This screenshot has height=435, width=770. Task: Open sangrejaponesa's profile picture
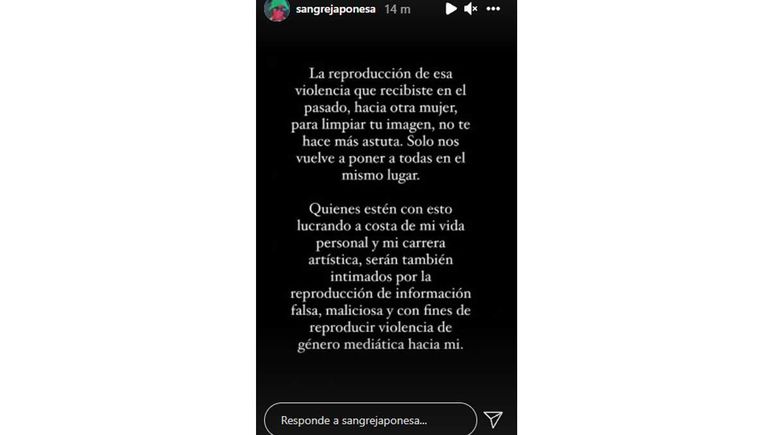[x=277, y=10]
